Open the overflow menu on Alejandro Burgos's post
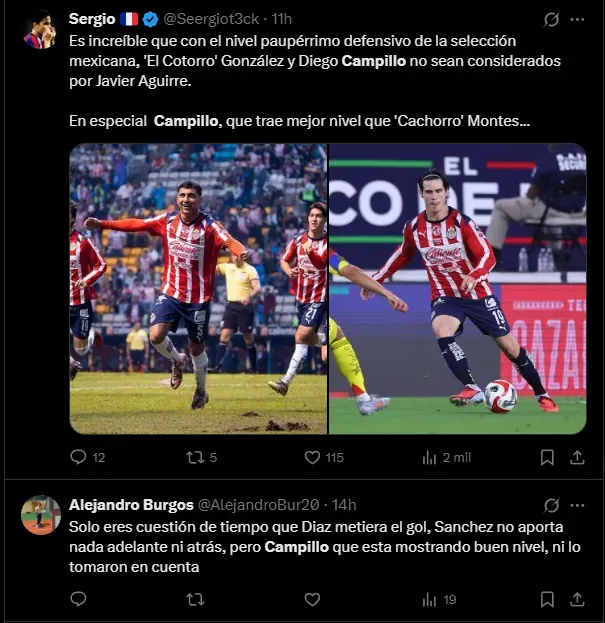 click(x=578, y=505)
